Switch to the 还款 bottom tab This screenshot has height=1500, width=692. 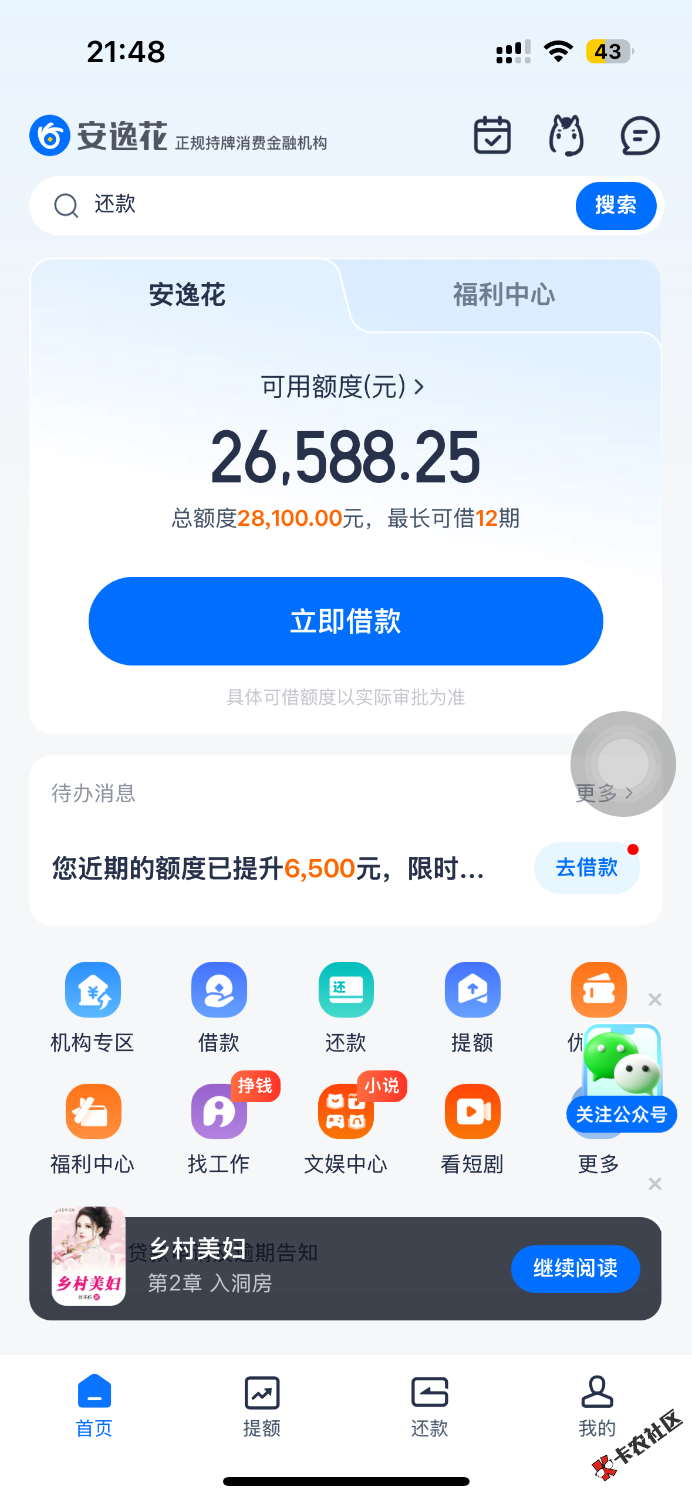429,1406
